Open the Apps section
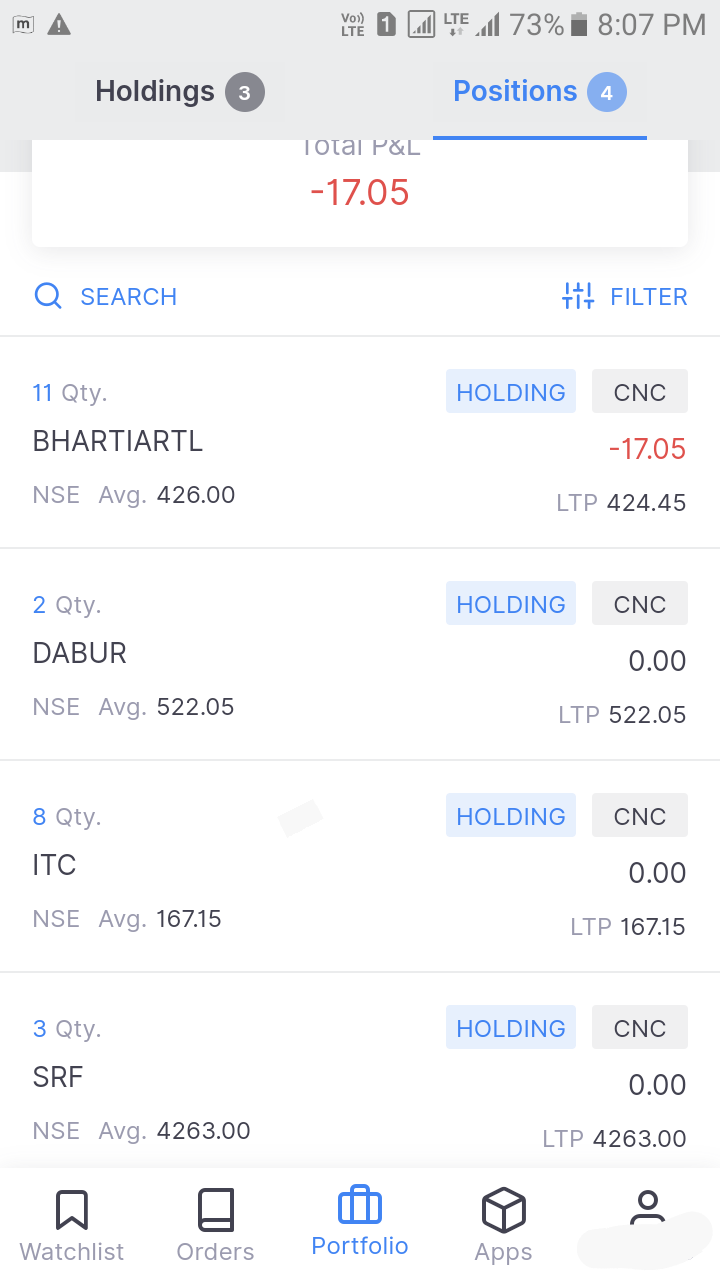The height and width of the screenshot is (1280, 720). coord(503,1224)
